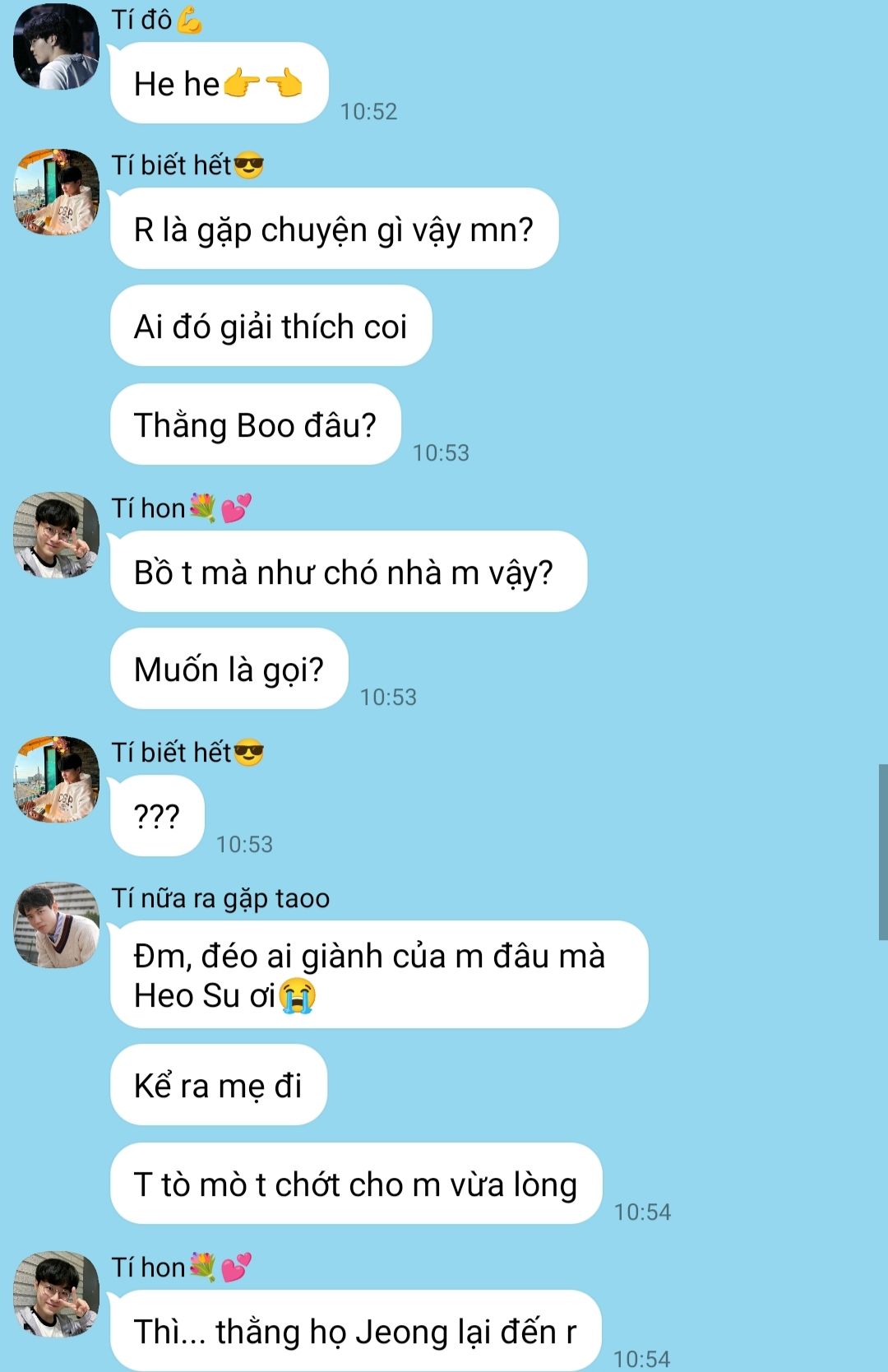View Tí biết hết's avatar beside the '???' message
This screenshot has width=888, height=1372.
[x=56, y=780]
